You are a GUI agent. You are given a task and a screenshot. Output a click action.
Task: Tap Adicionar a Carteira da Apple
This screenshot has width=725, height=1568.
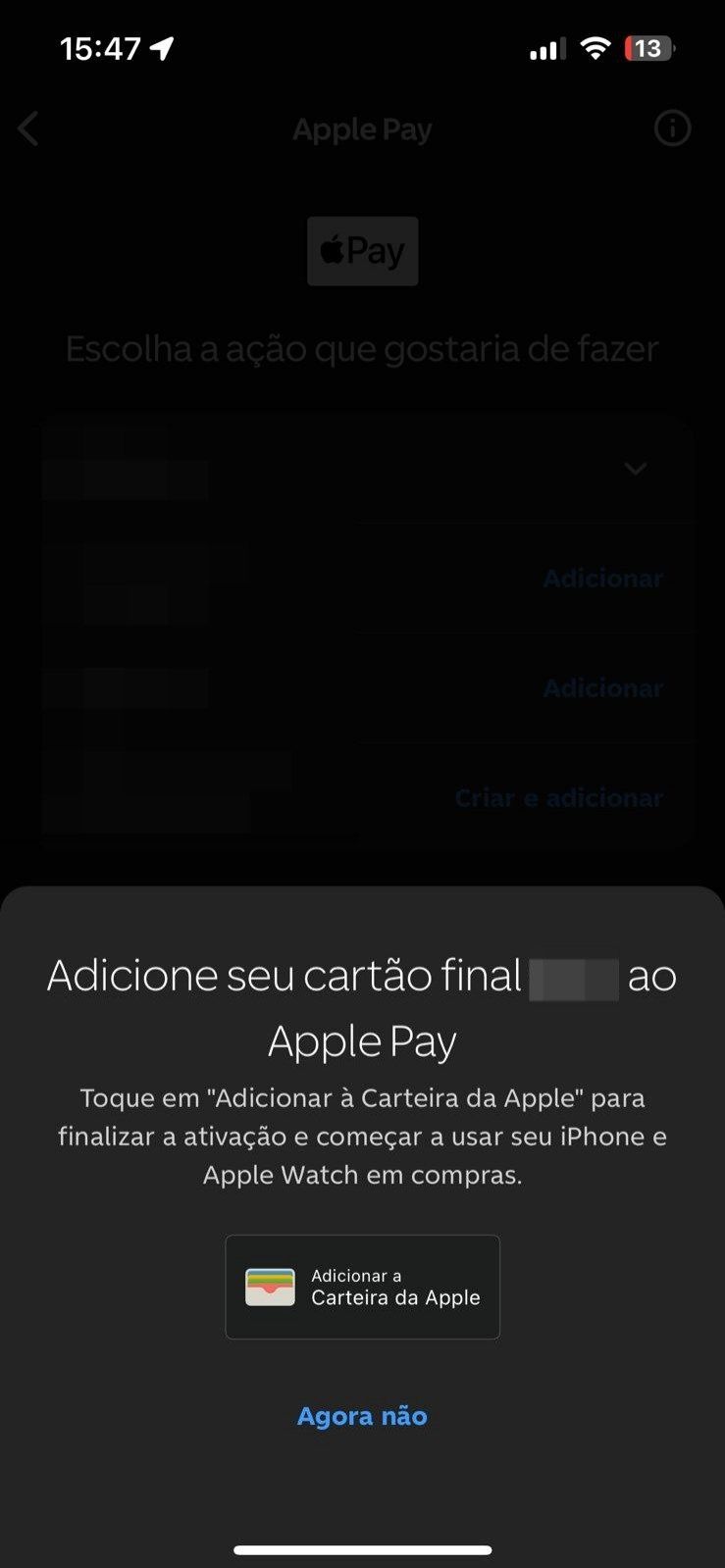coord(362,1287)
